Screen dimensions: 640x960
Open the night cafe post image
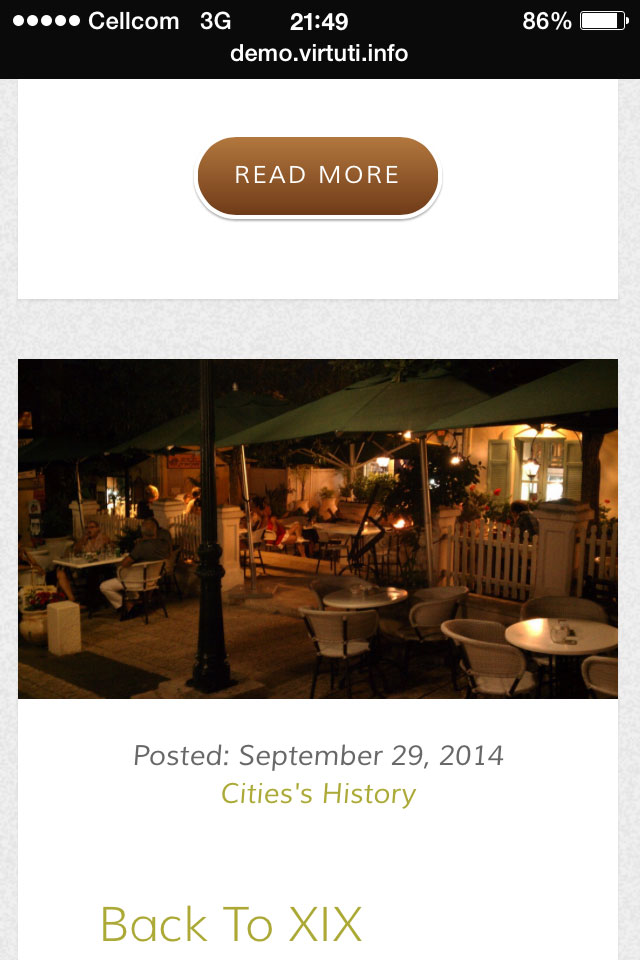pyautogui.click(x=318, y=529)
